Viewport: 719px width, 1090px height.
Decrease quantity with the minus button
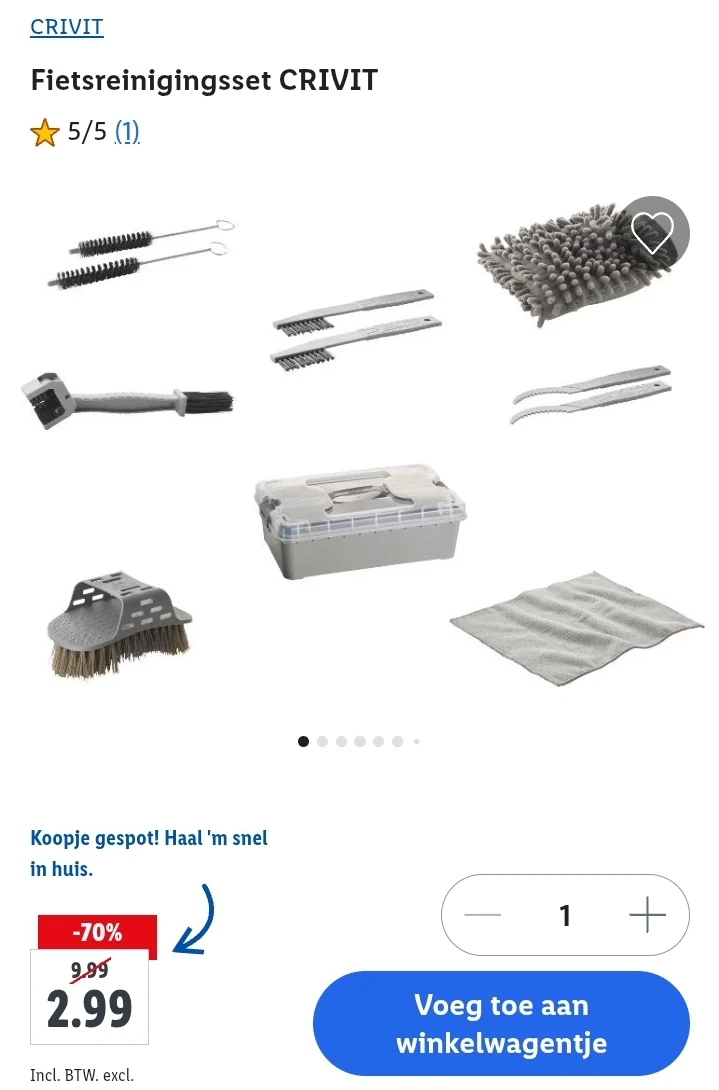[483, 915]
